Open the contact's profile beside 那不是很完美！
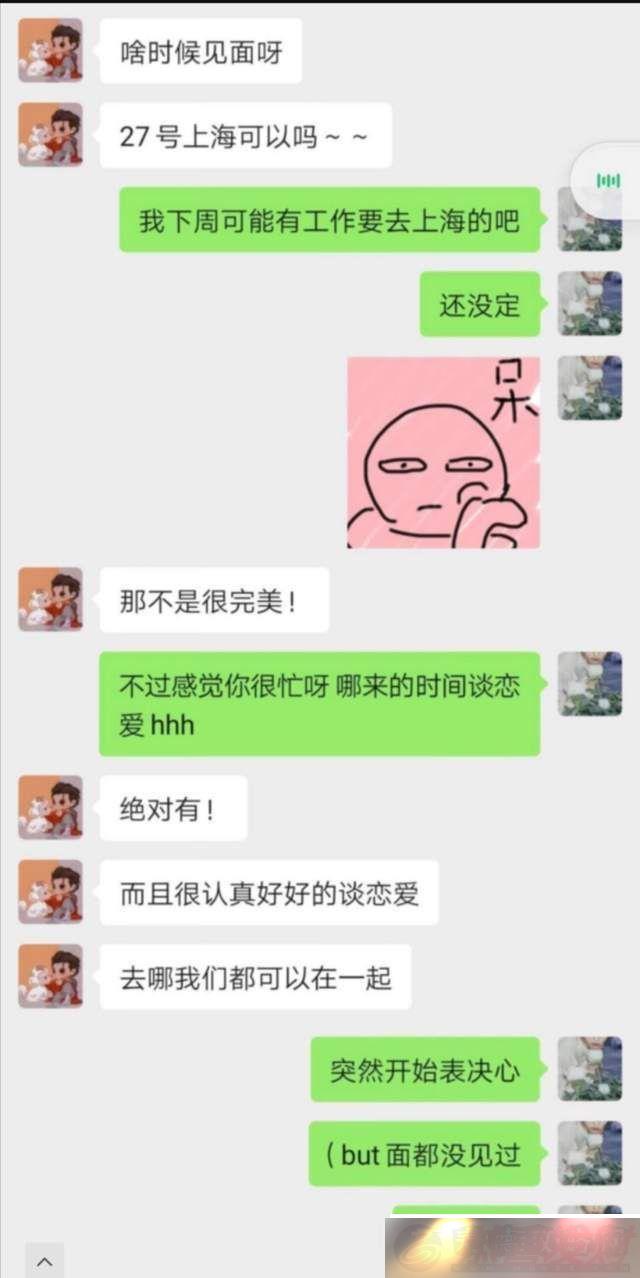 click(x=50, y=599)
